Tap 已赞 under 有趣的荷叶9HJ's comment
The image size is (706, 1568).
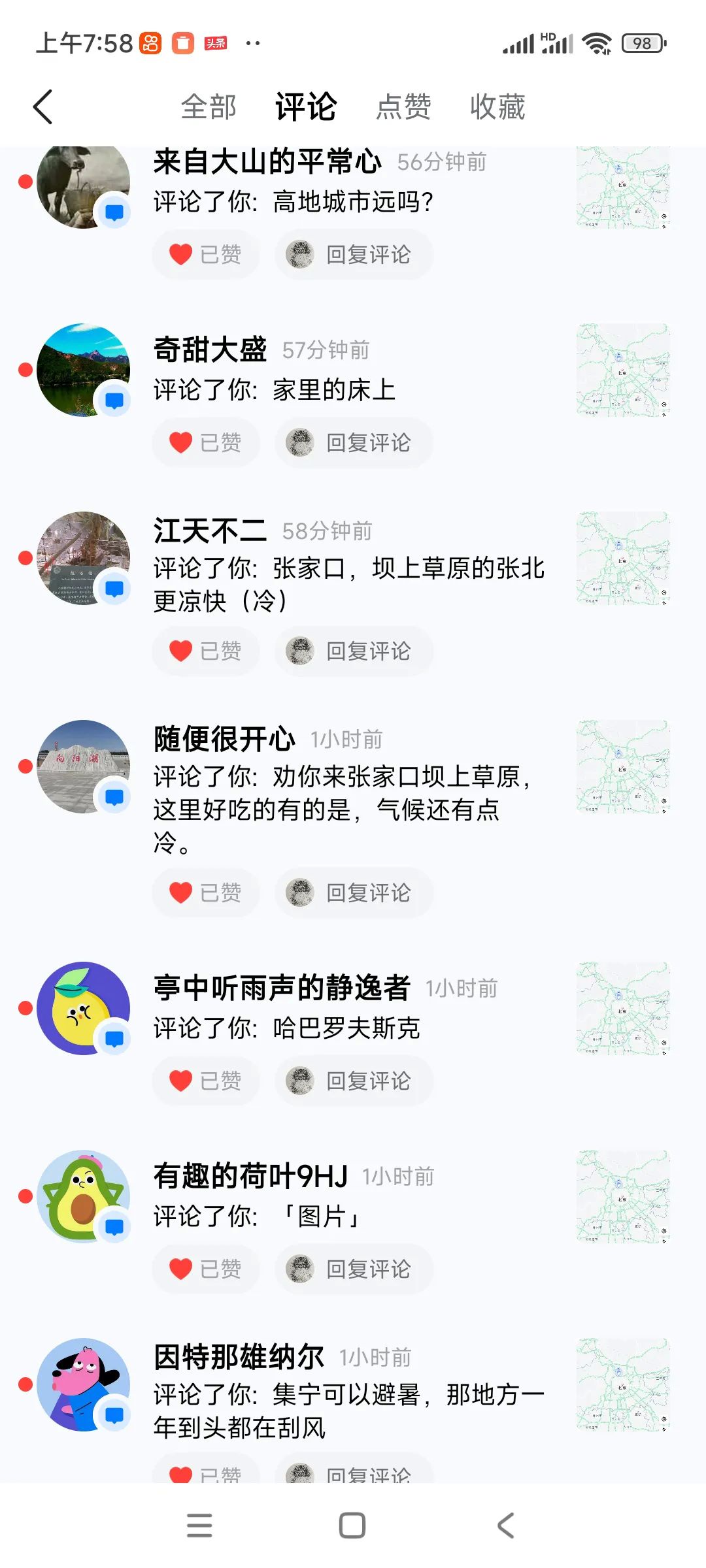tap(206, 1269)
